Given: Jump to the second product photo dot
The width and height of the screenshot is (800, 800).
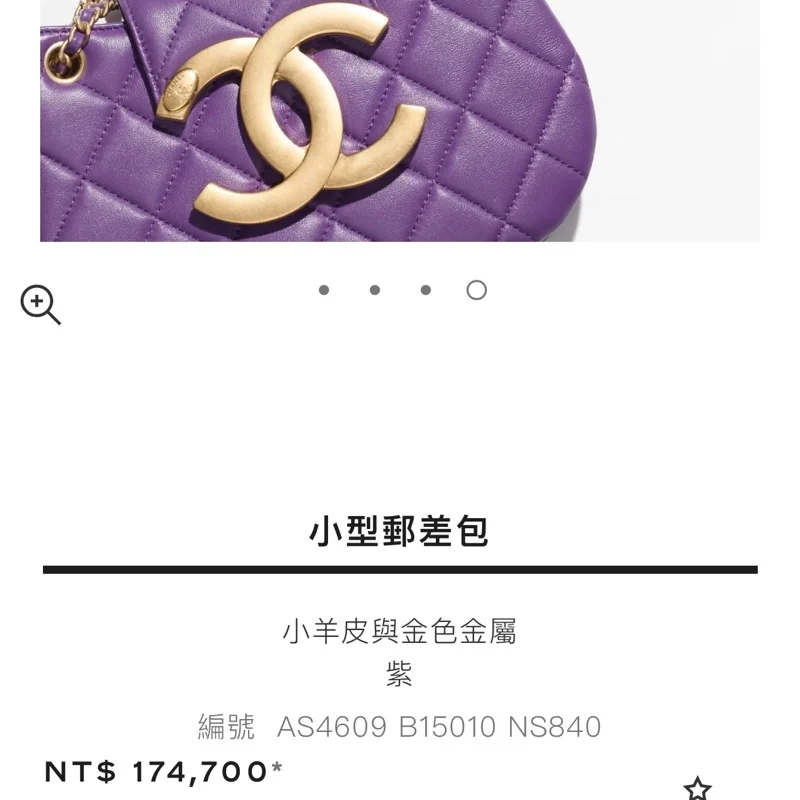Looking at the screenshot, I should 375,290.
